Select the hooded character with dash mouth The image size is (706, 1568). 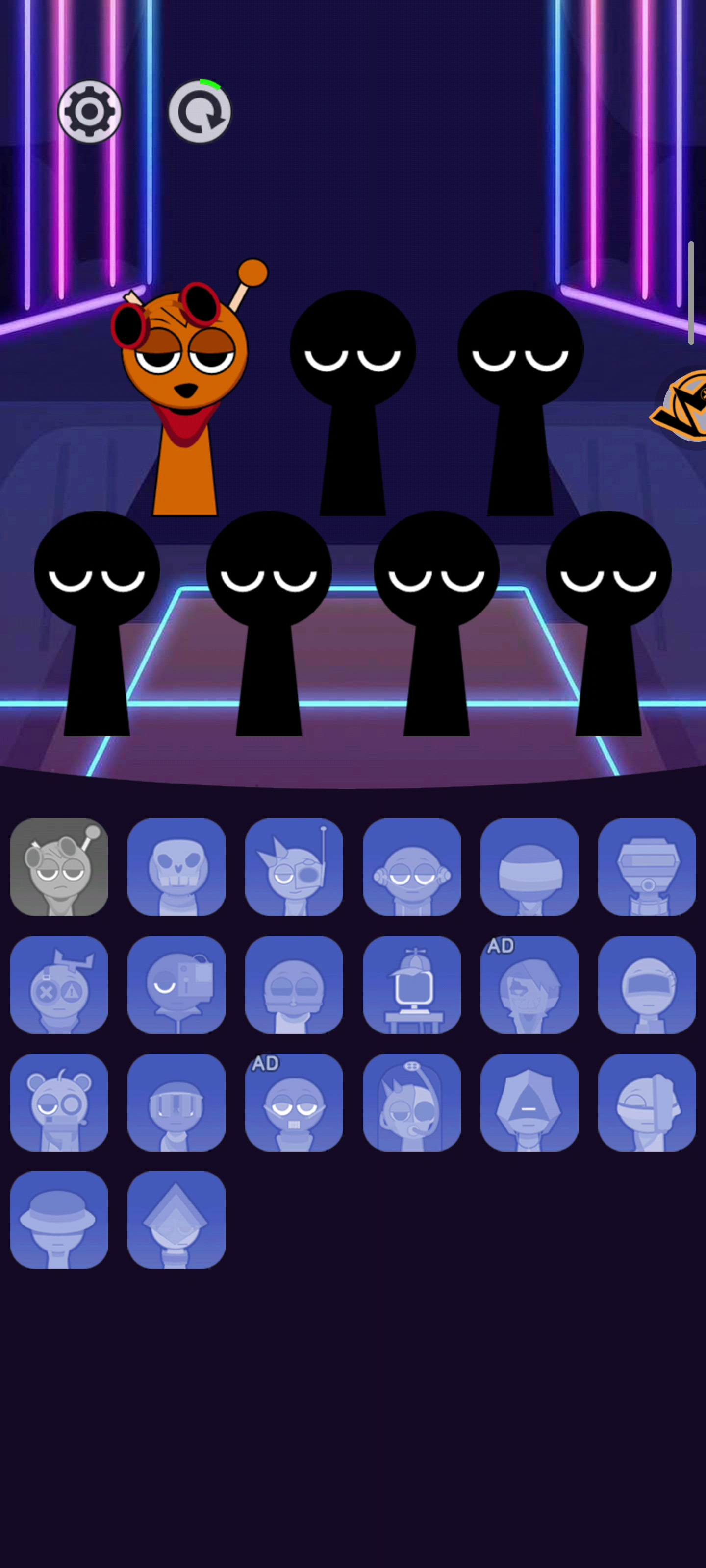(529, 1102)
